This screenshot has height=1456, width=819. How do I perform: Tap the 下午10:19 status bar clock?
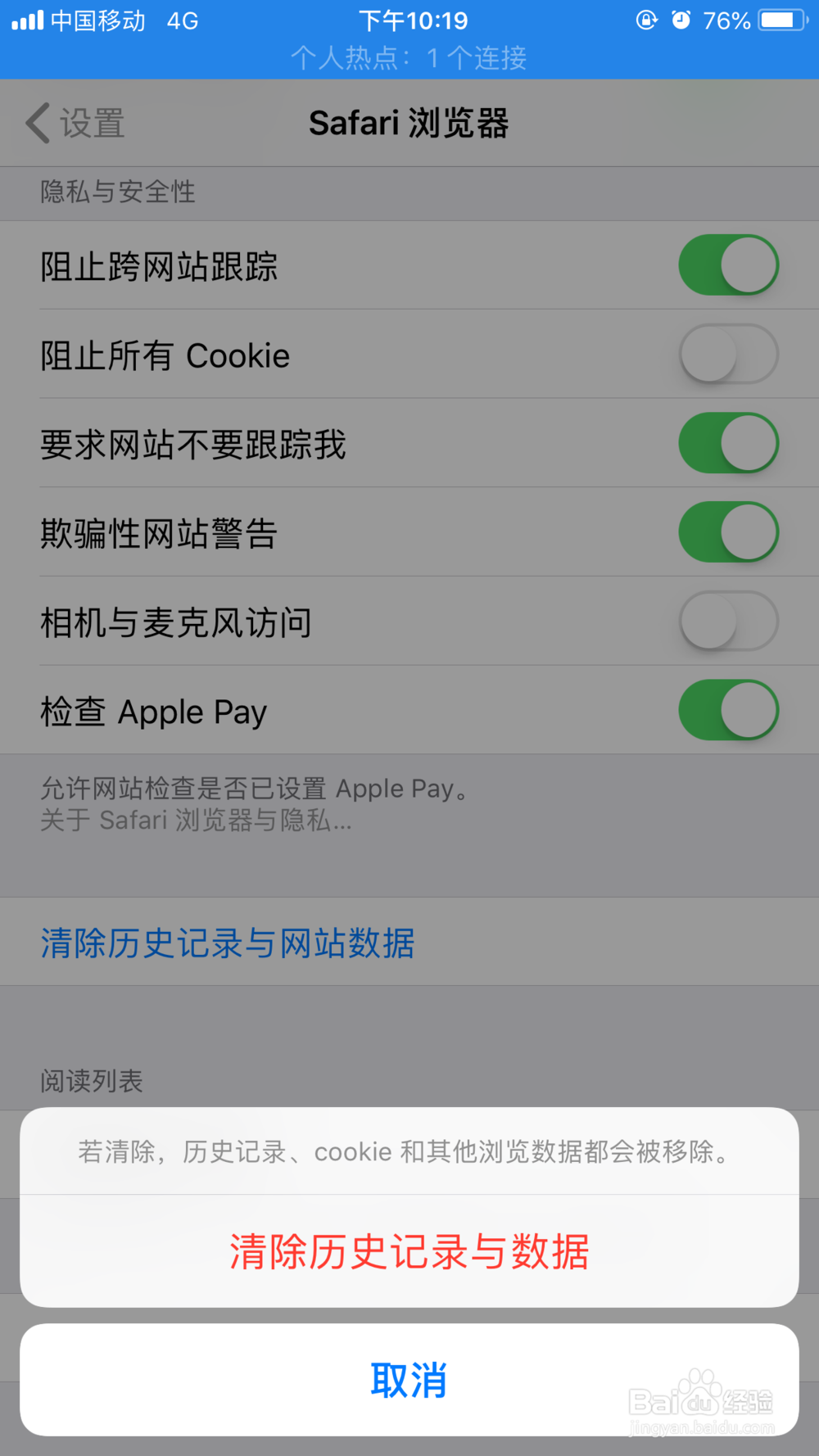click(409, 20)
